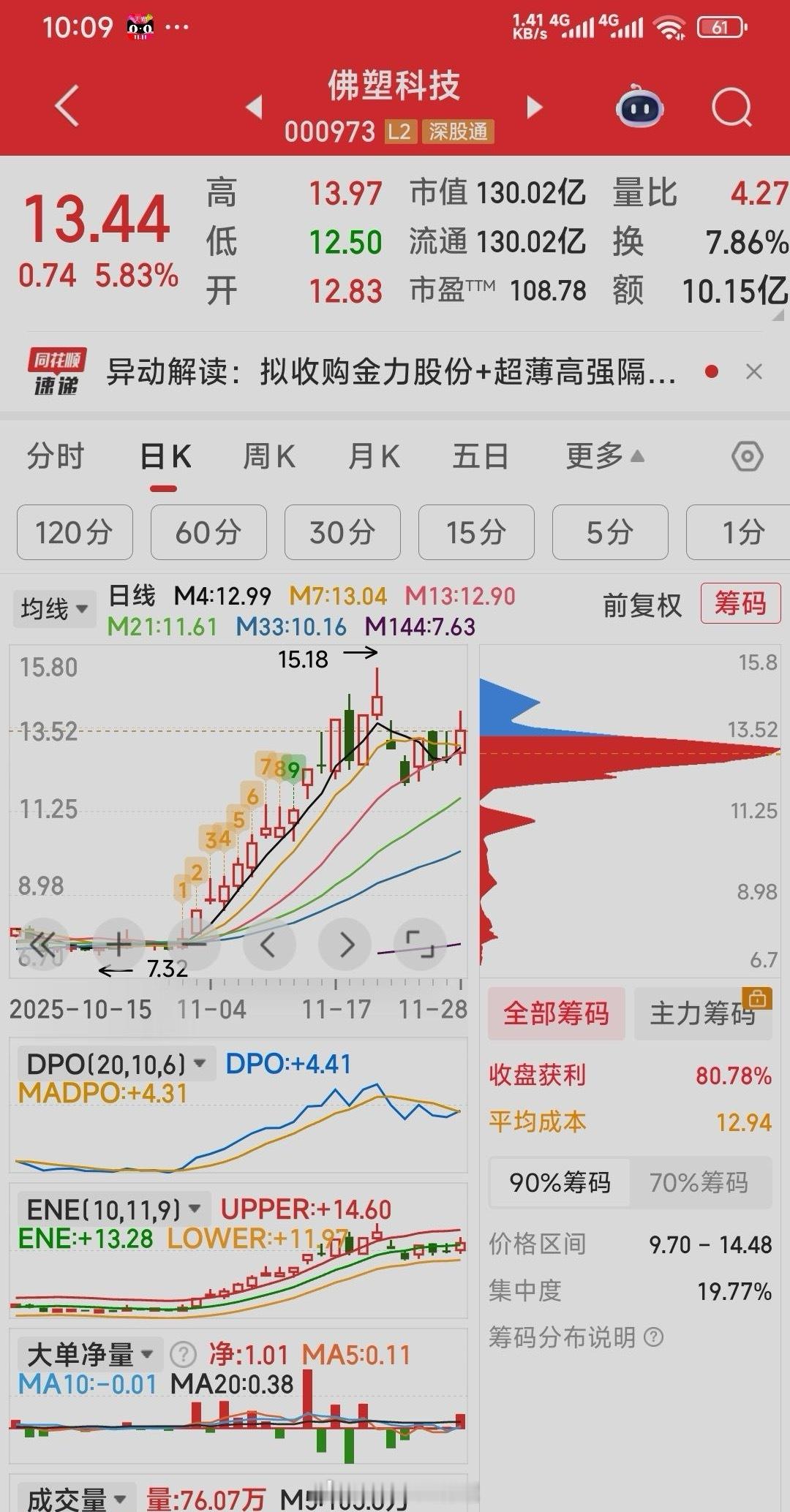Go back using the top-left arrow
Screen dimensions: 790x1512
67,107
